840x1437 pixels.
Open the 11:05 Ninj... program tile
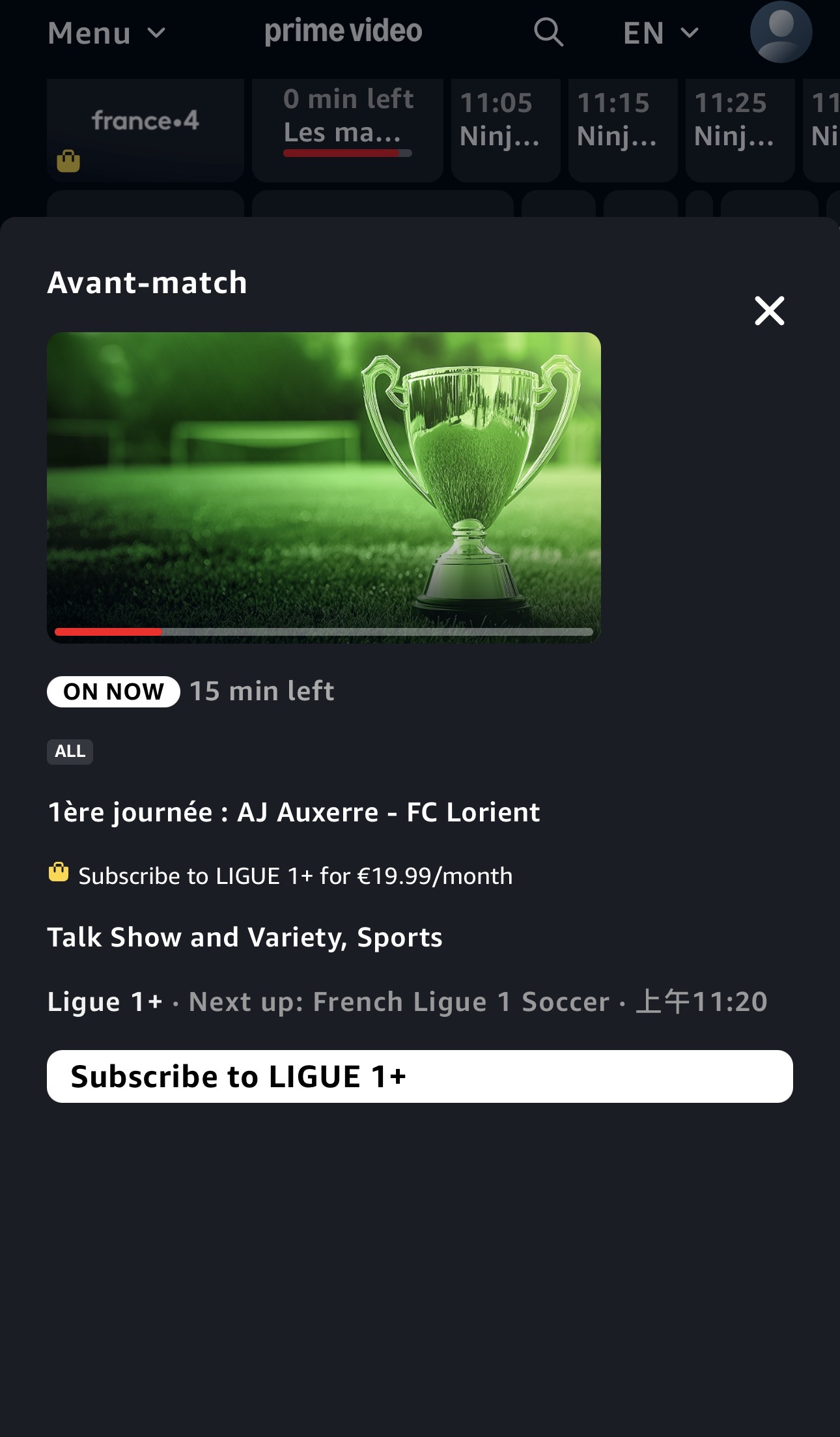(505, 129)
